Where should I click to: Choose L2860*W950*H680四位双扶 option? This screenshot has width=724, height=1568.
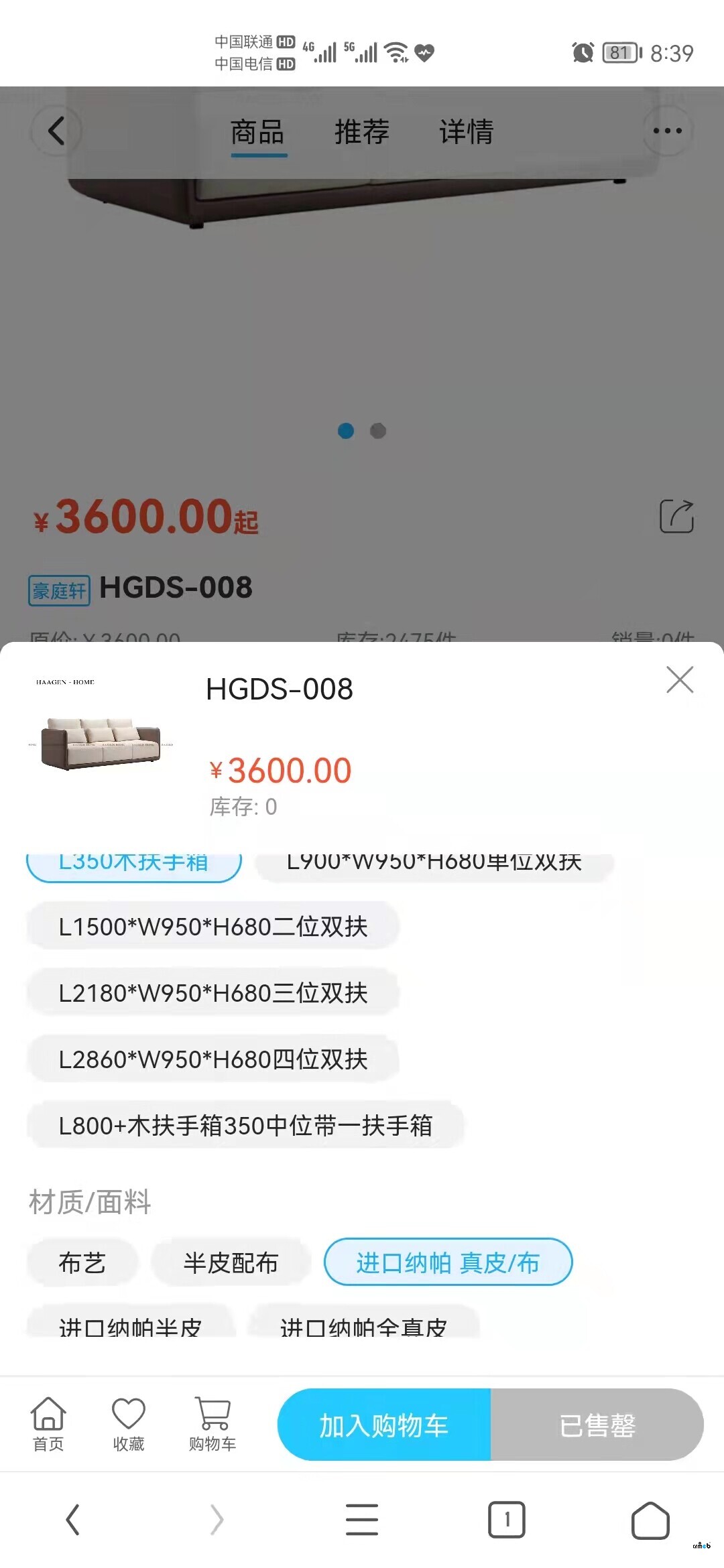pyautogui.click(x=213, y=1059)
